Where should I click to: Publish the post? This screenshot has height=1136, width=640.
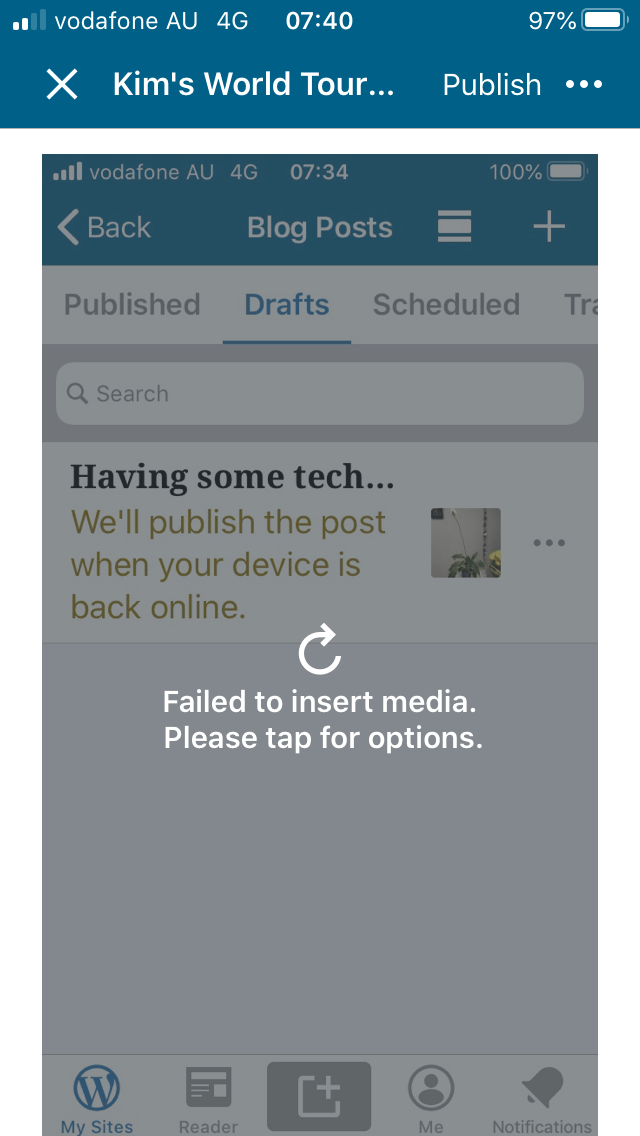click(491, 85)
